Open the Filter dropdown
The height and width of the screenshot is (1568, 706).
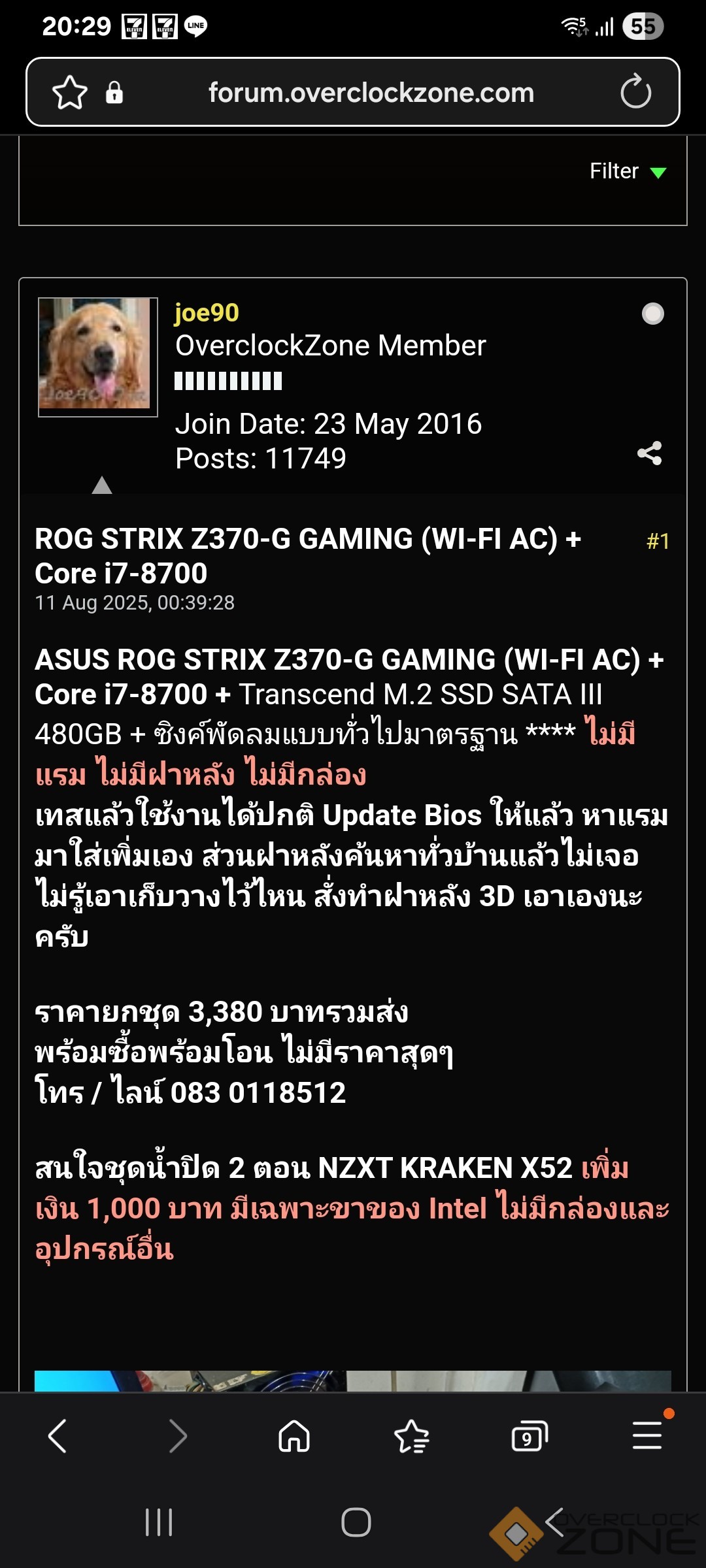(x=628, y=171)
